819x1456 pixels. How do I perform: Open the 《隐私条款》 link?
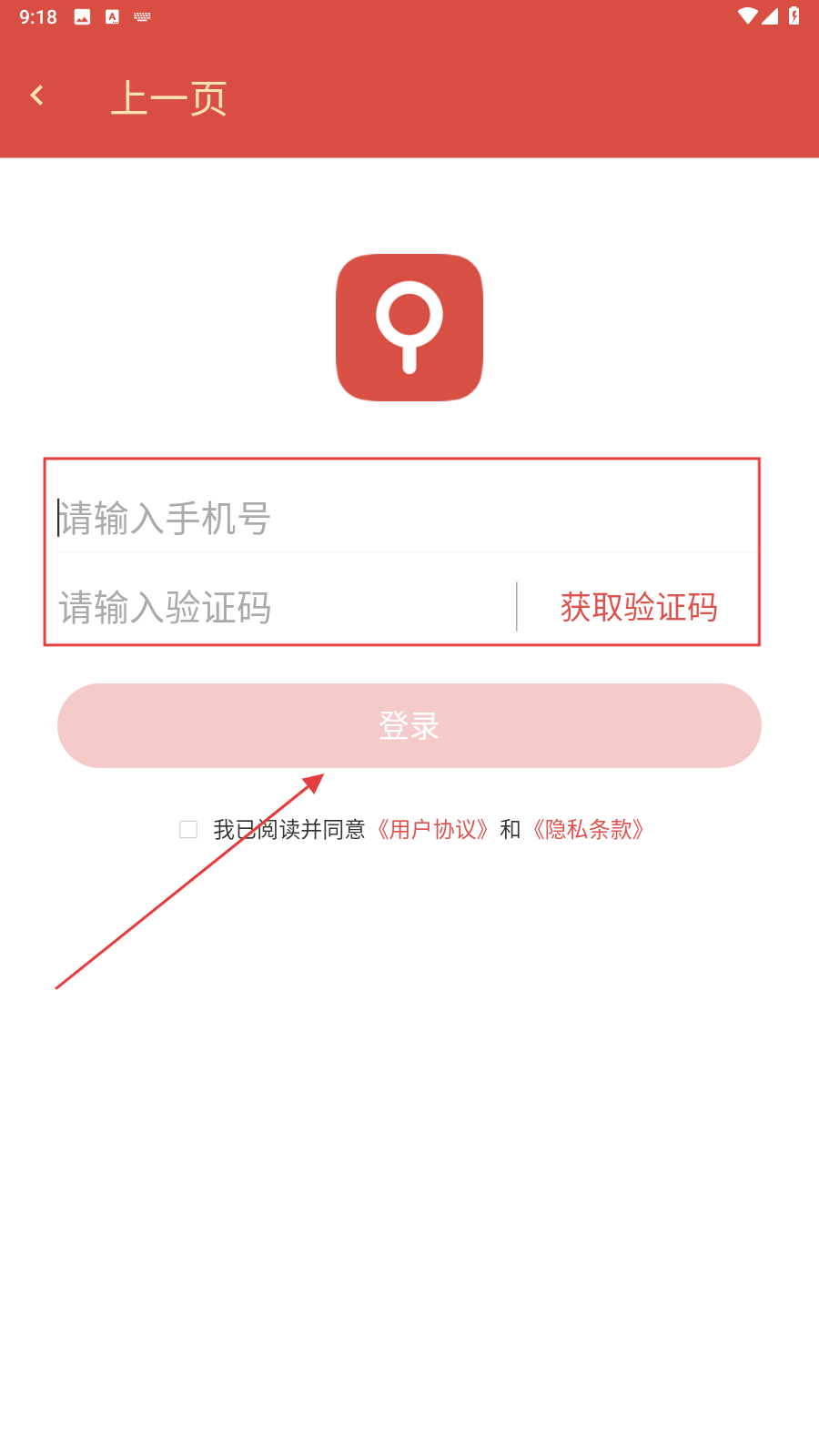[x=589, y=829]
